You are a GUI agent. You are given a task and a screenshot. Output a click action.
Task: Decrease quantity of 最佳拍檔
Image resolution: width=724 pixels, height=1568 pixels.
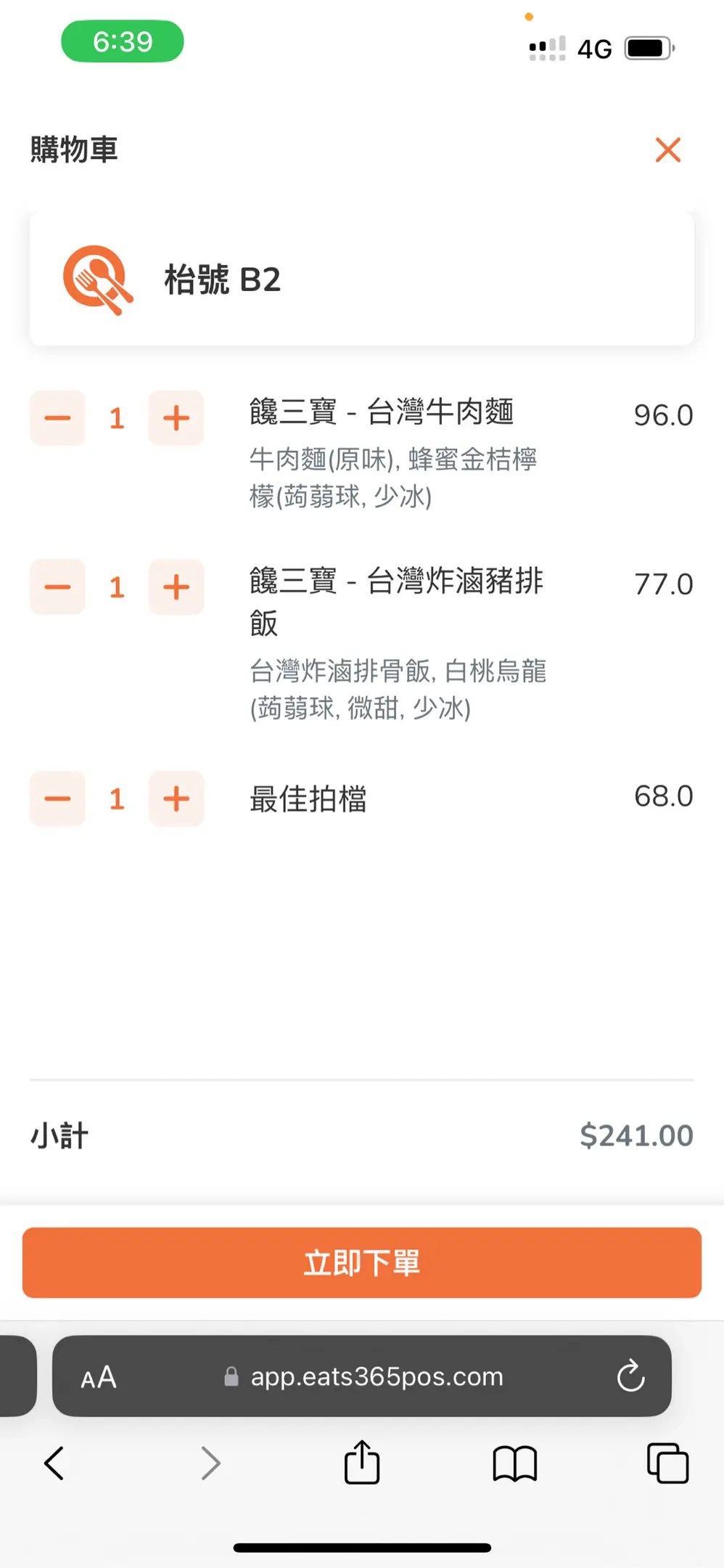point(57,799)
